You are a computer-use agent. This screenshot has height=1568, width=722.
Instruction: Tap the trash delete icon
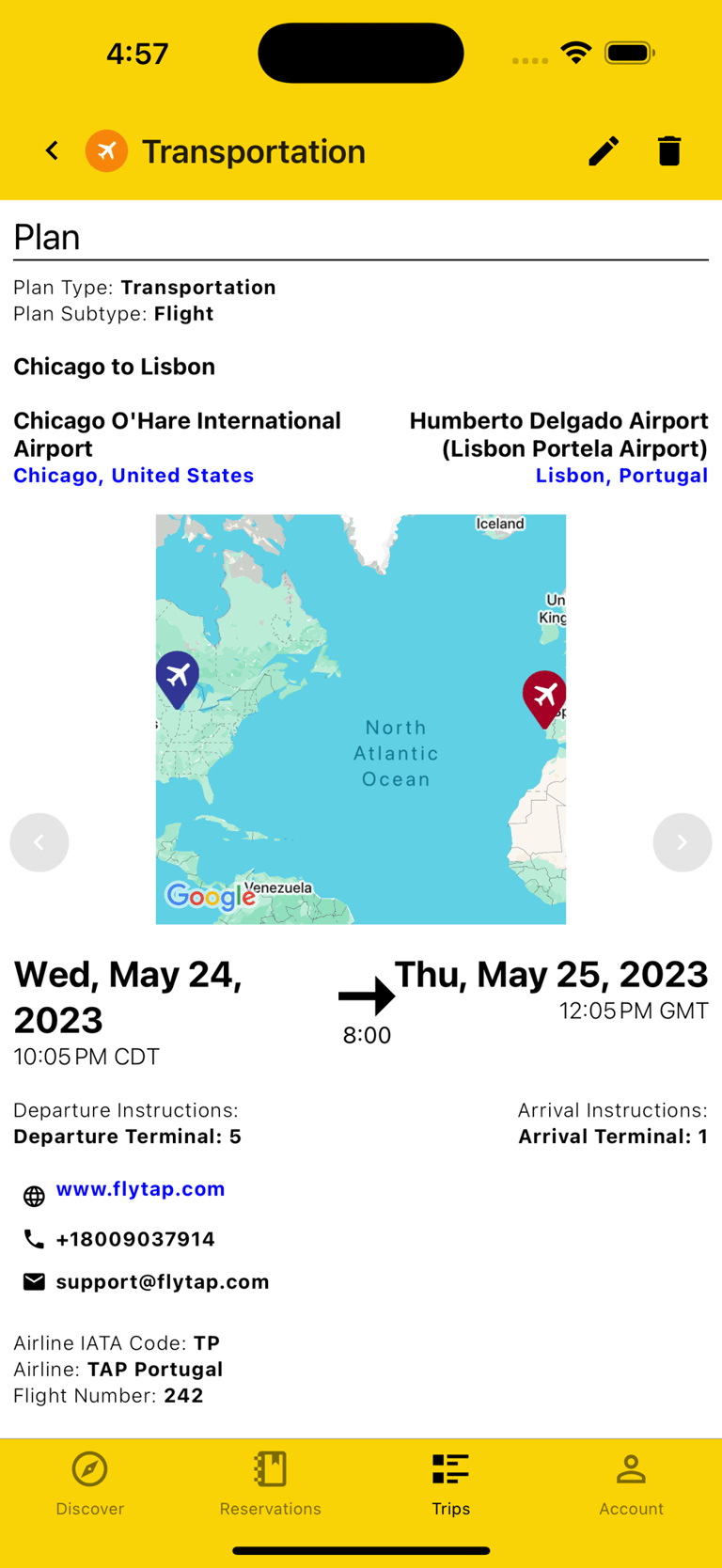[x=668, y=150]
